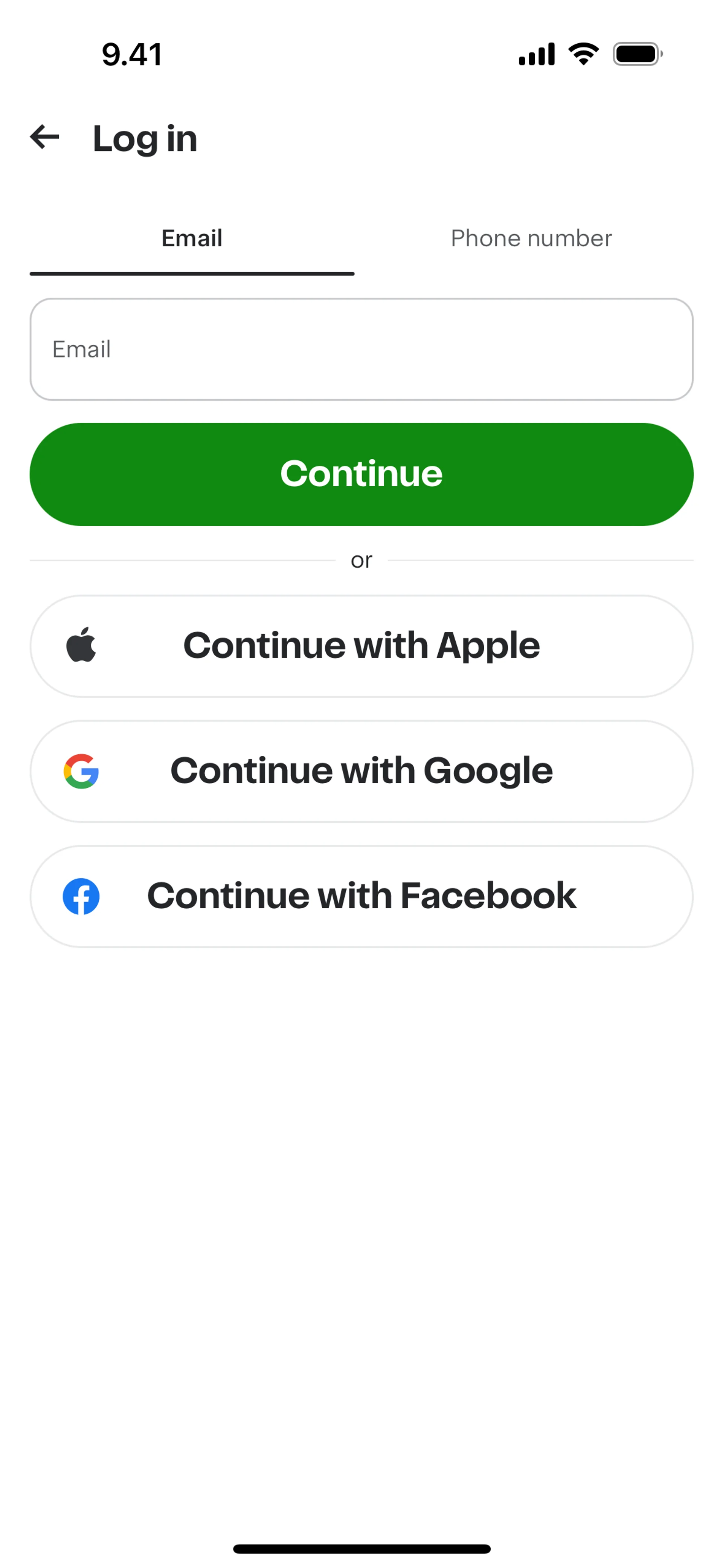This screenshot has height=1568, width=723.
Task: Go back using the arrow icon
Action: click(x=44, y=137)
